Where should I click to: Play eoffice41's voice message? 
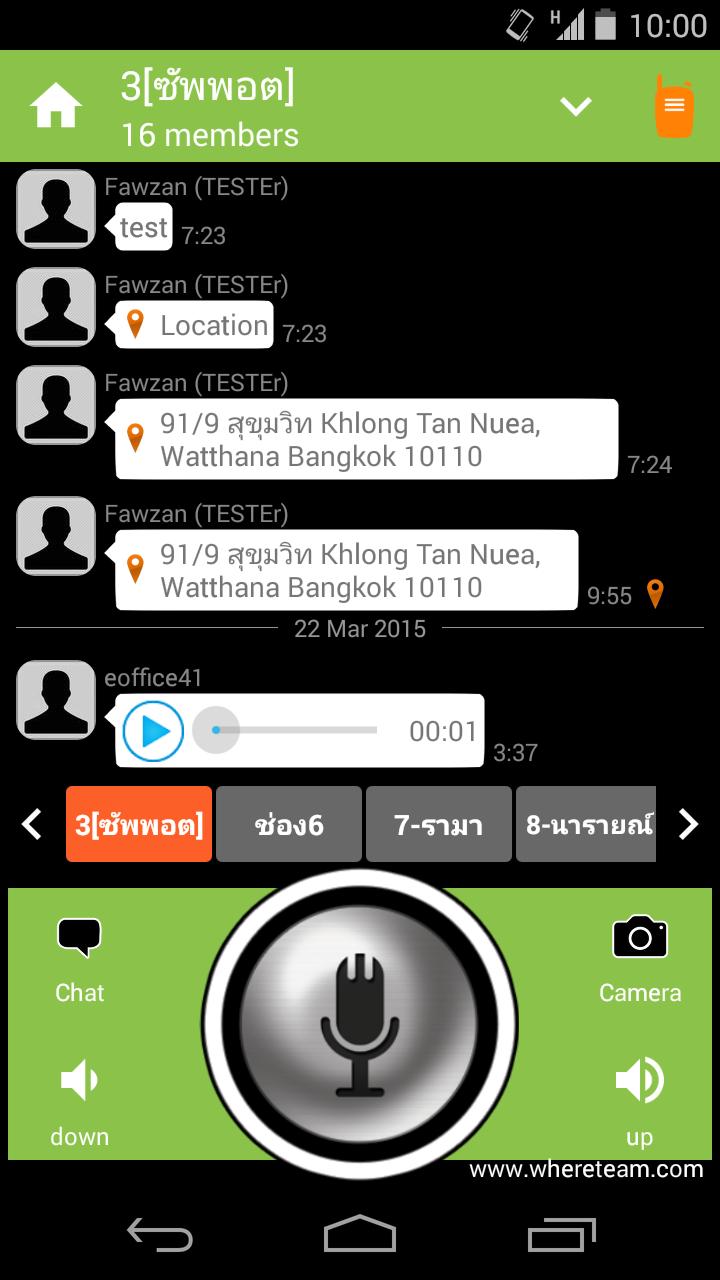(154, 731)
